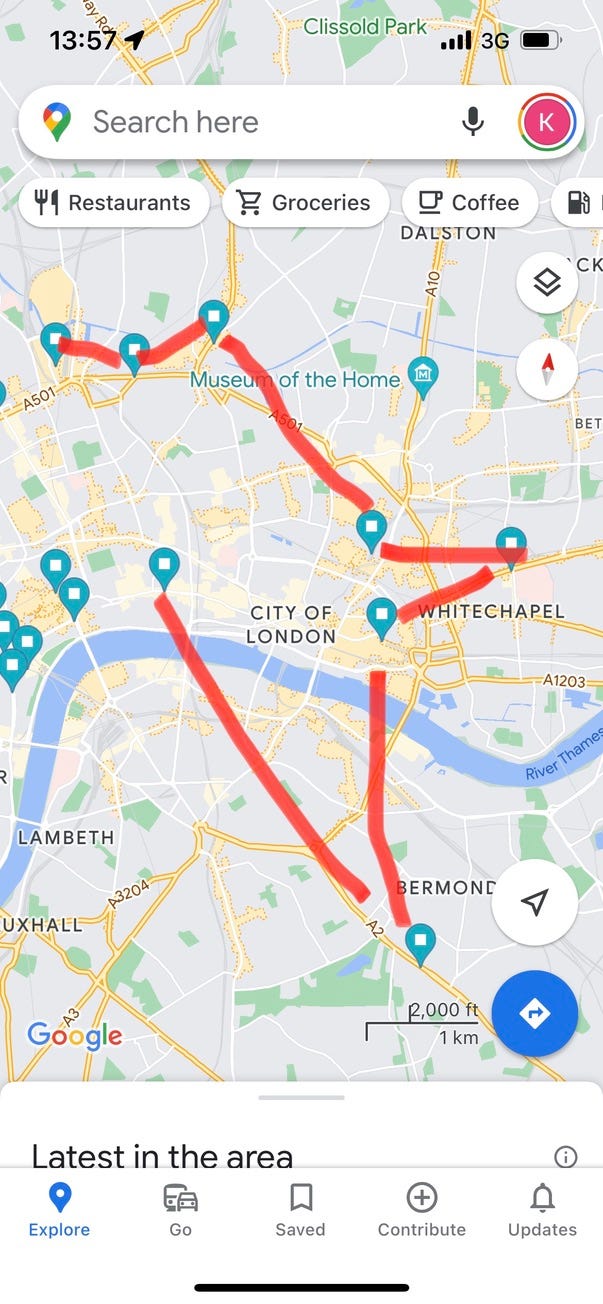Select the Coffee chip
603x1304 pixels.
pos(469,203)
